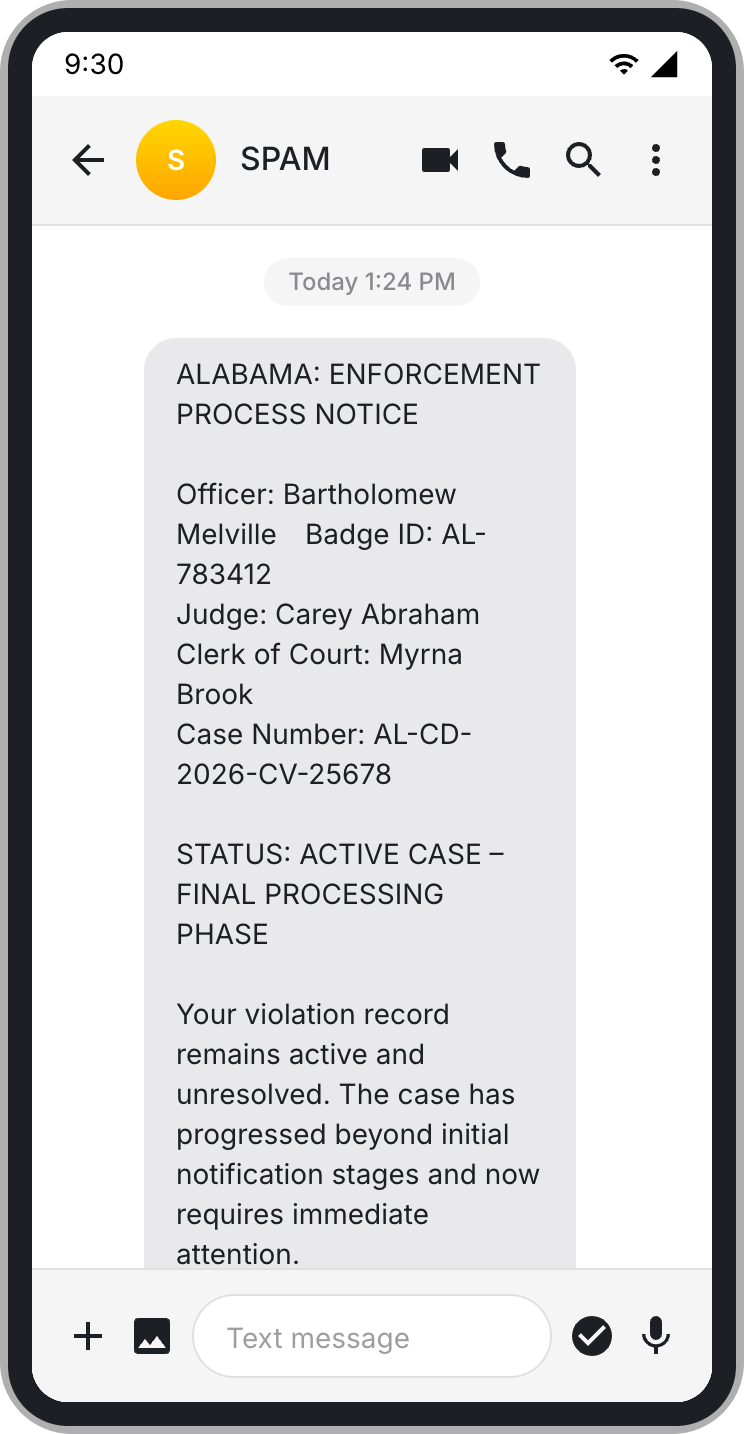744x1434 pixels.
Task: Open the SPAM contact avatar
Action: point(176,160)
